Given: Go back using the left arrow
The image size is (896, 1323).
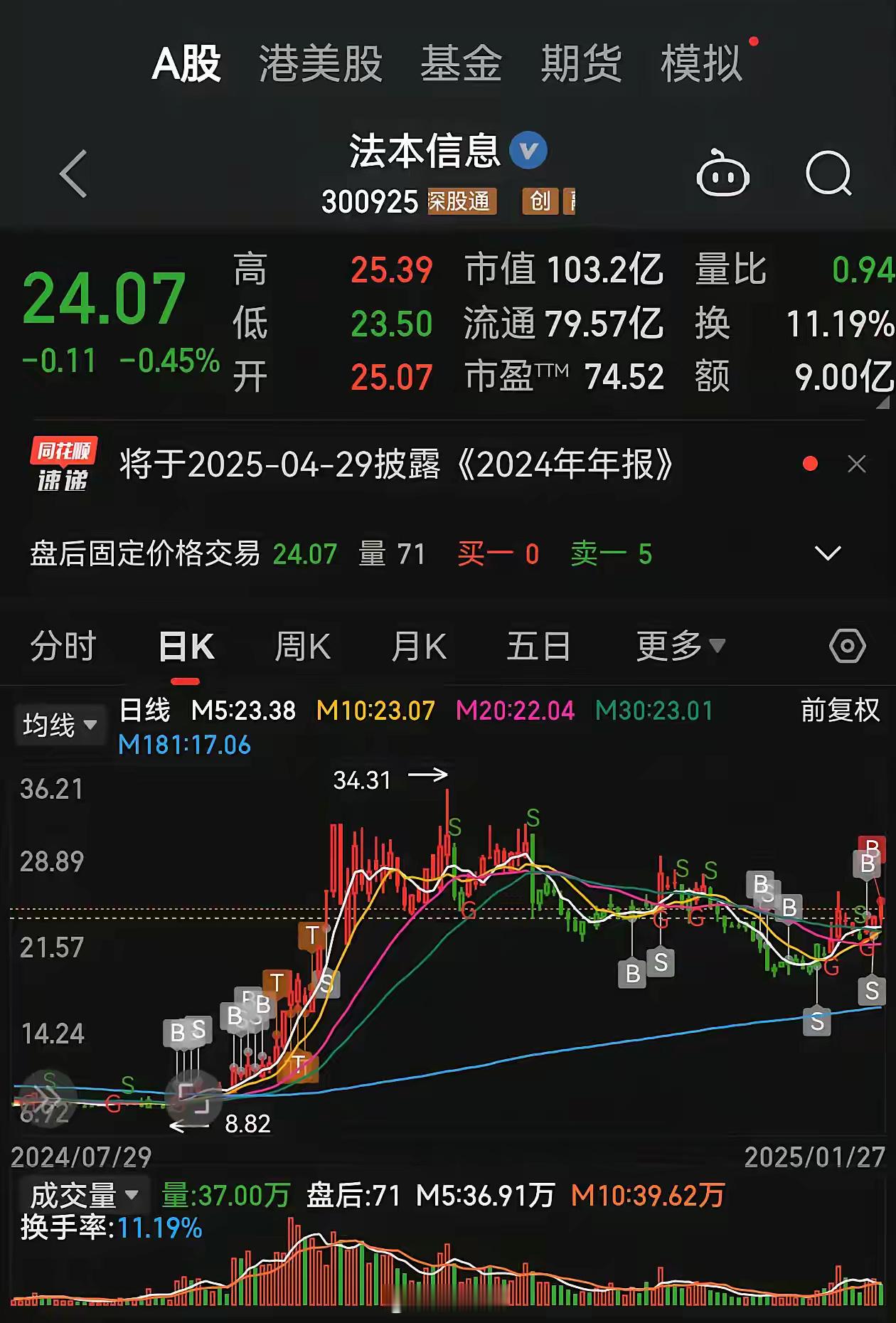Looking at the screenshot, I should coord(73,174).
